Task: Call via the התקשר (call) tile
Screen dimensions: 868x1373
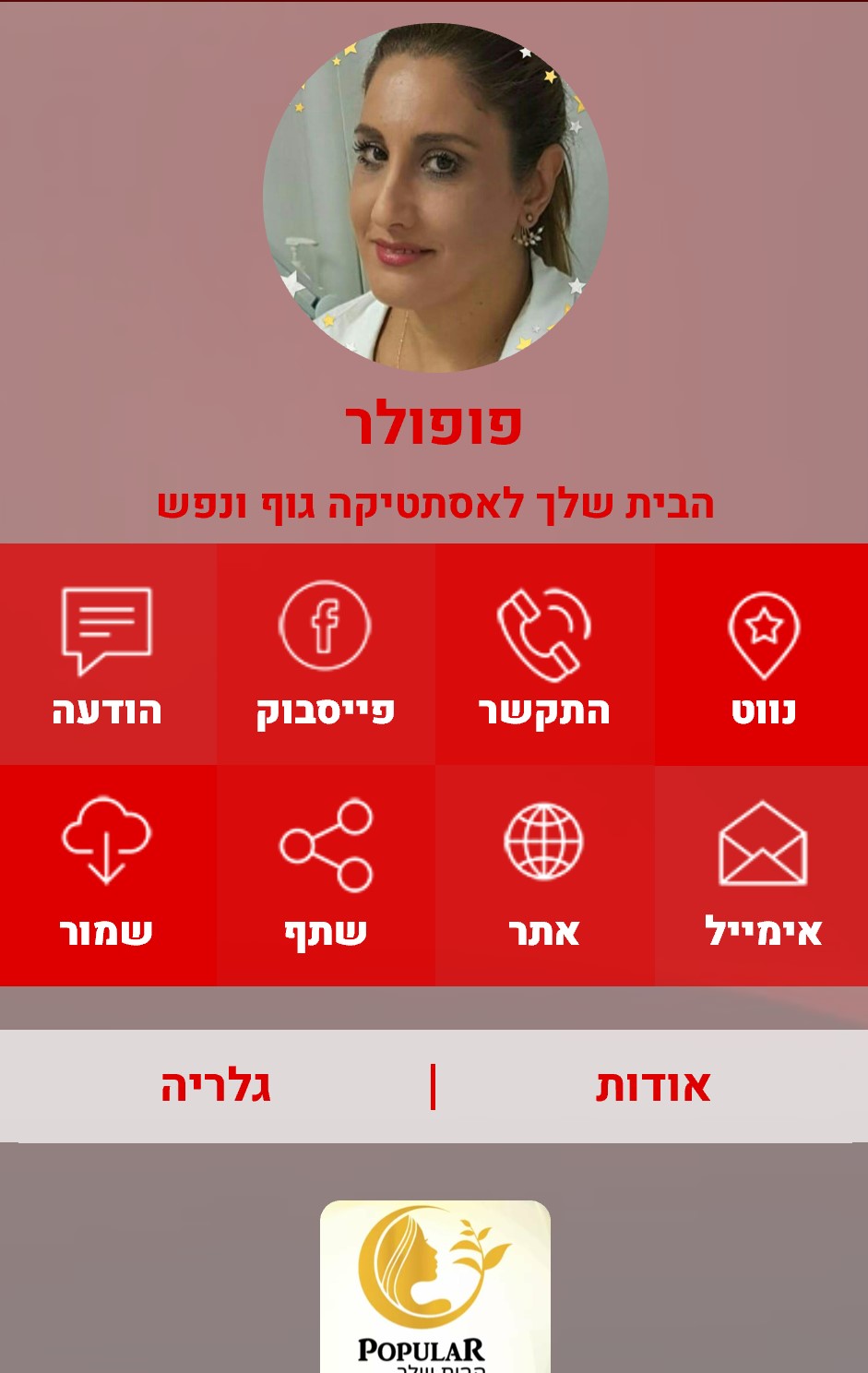Action: pos(544,655)
